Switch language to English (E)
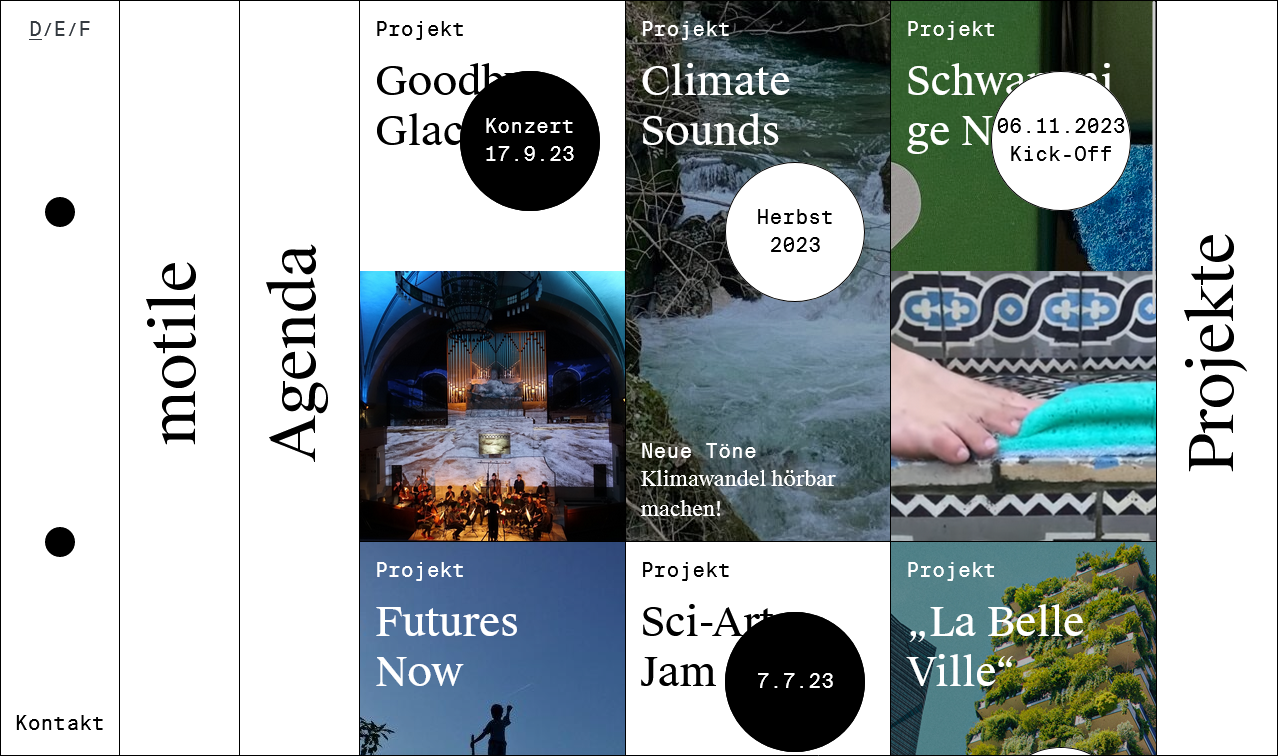 pos(60,29)
